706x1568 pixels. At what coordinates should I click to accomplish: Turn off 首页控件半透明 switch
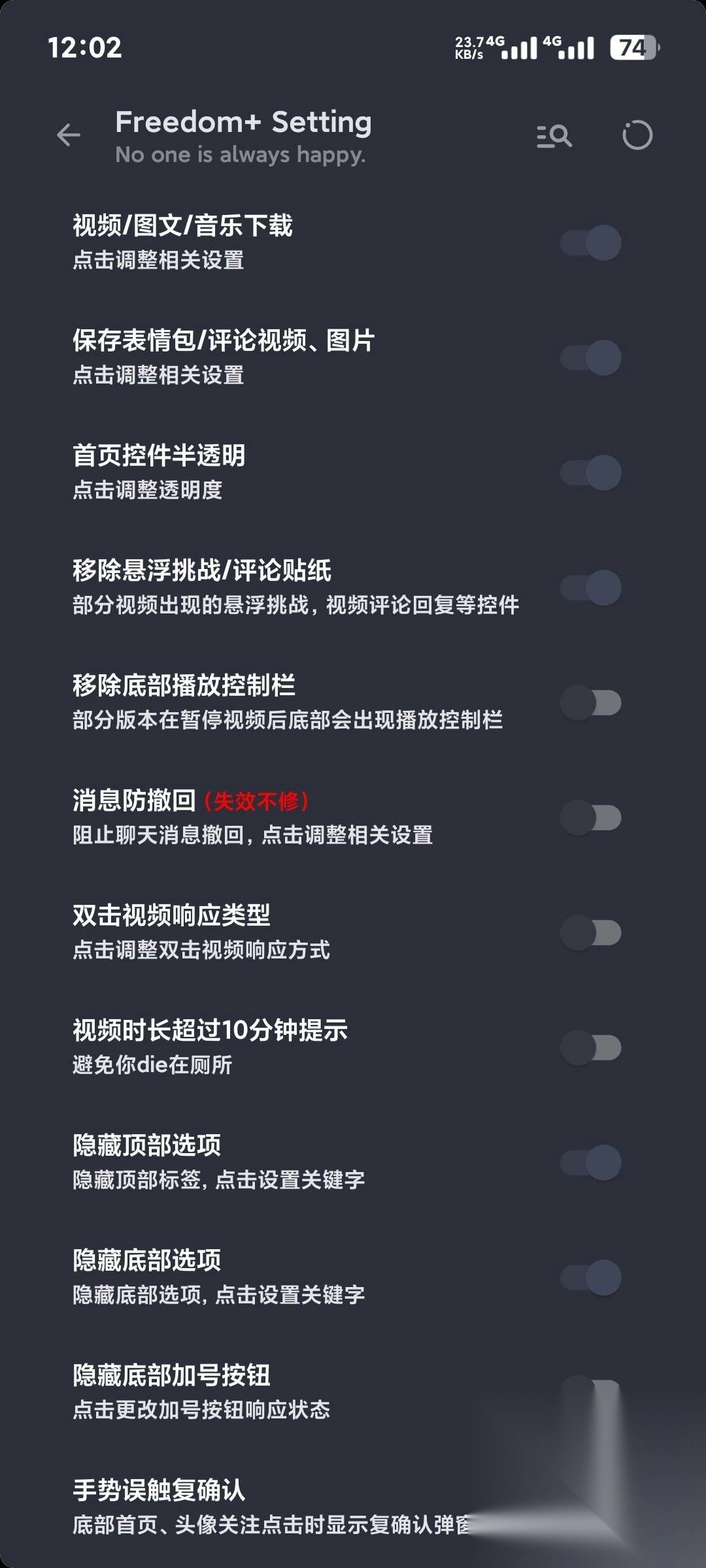click(x=591, y=473)
